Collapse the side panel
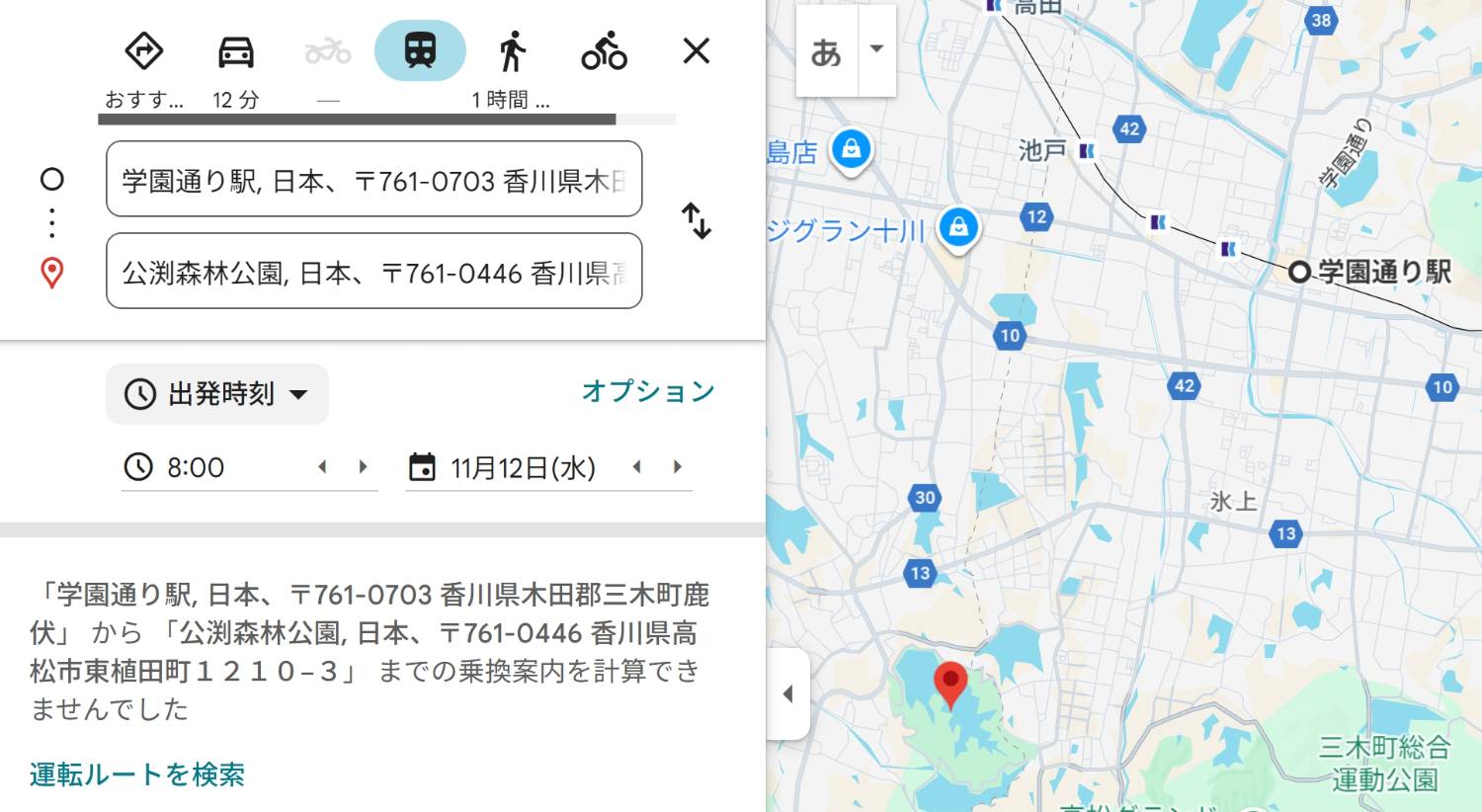 [x=788, y=693]
